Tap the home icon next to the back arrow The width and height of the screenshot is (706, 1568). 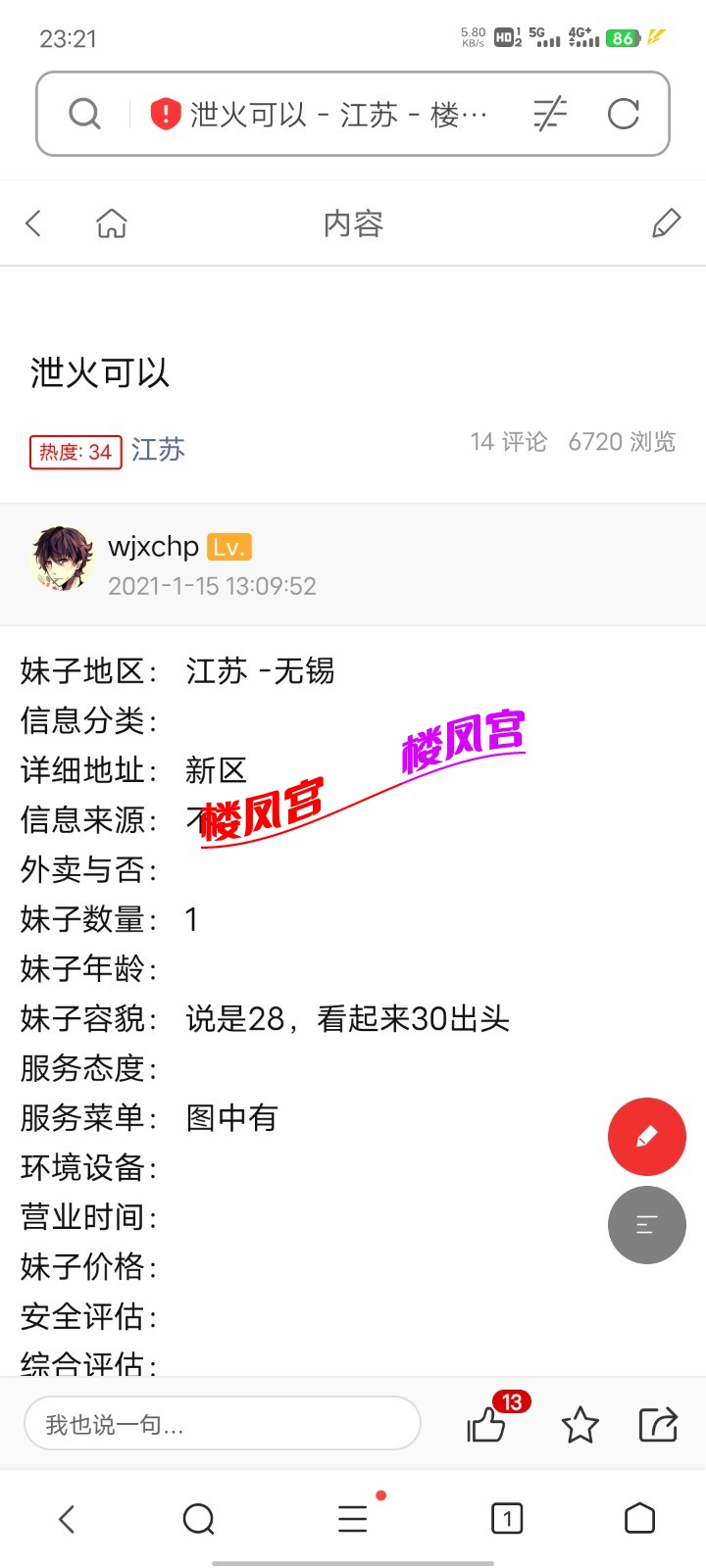(112, 222)
